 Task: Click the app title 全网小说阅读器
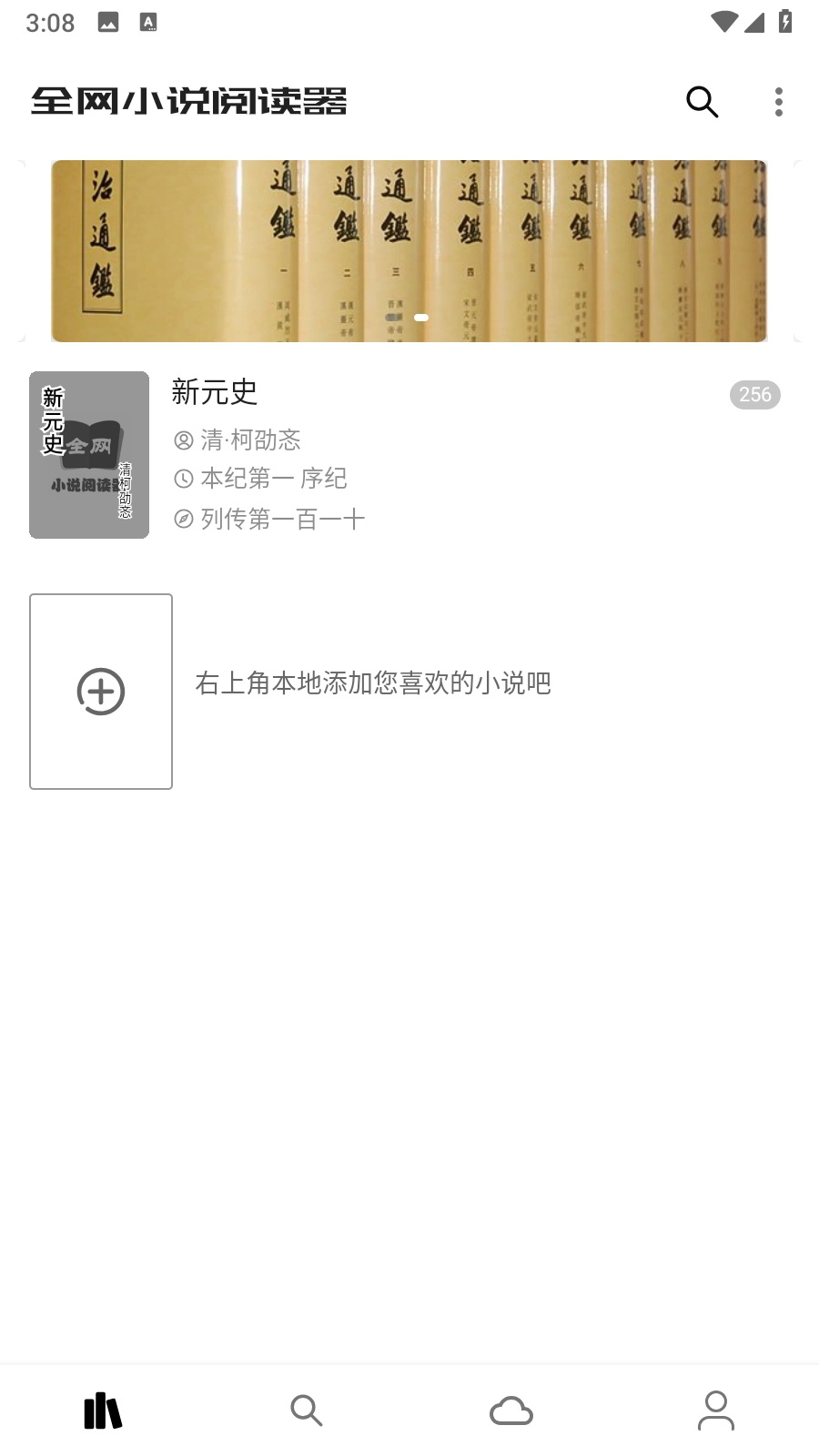point(191,102)
